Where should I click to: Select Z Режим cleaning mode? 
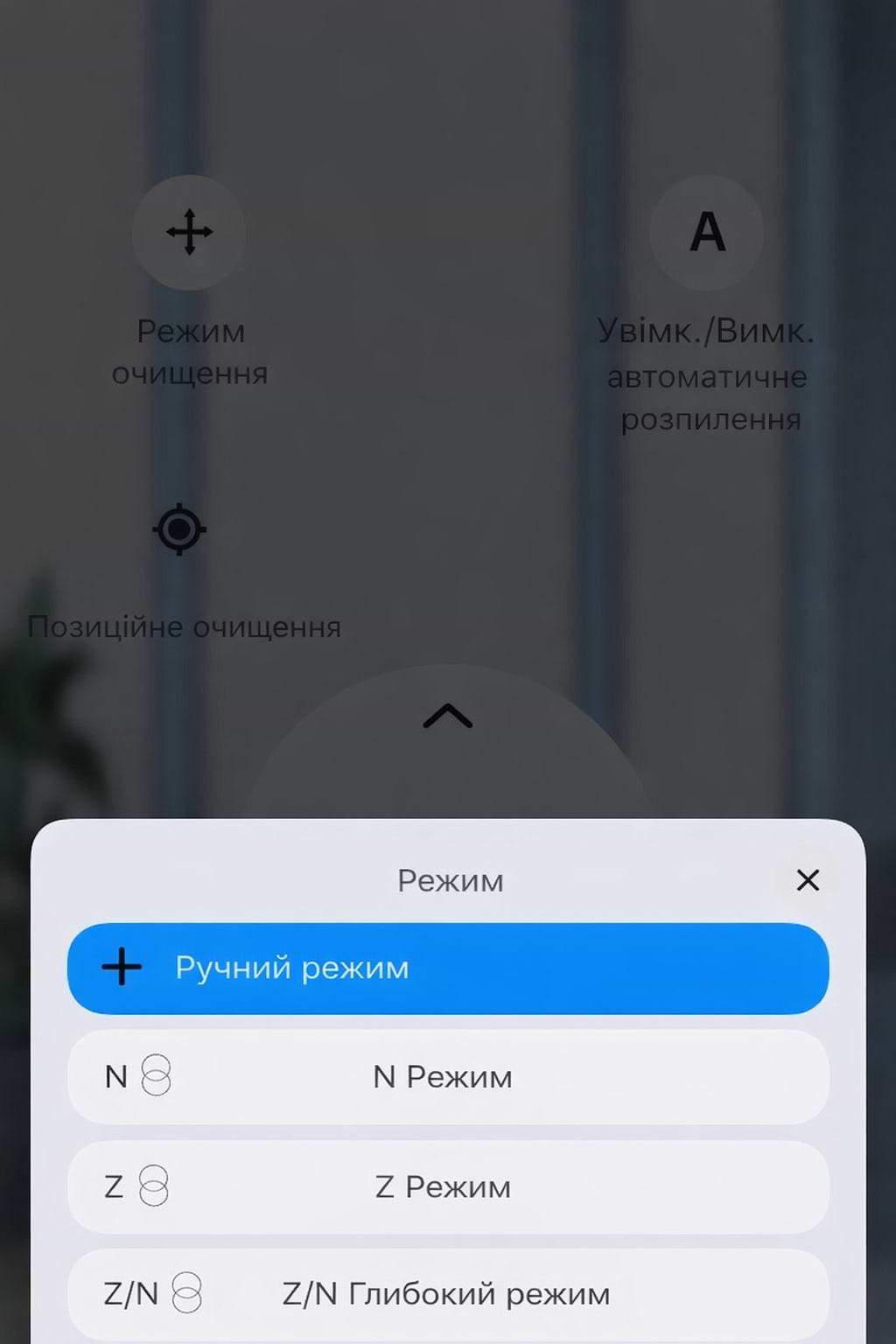447,1187
